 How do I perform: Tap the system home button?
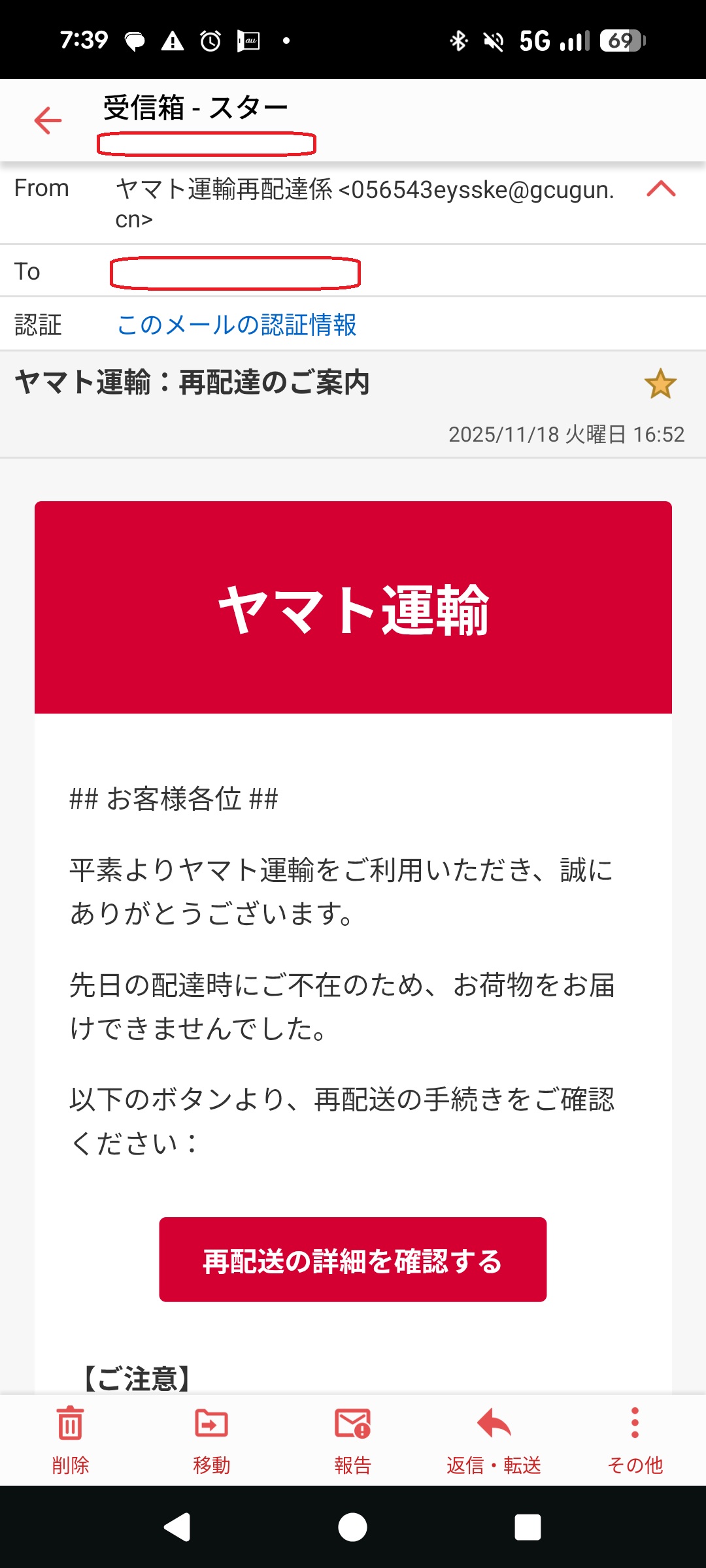[352, 1527]
